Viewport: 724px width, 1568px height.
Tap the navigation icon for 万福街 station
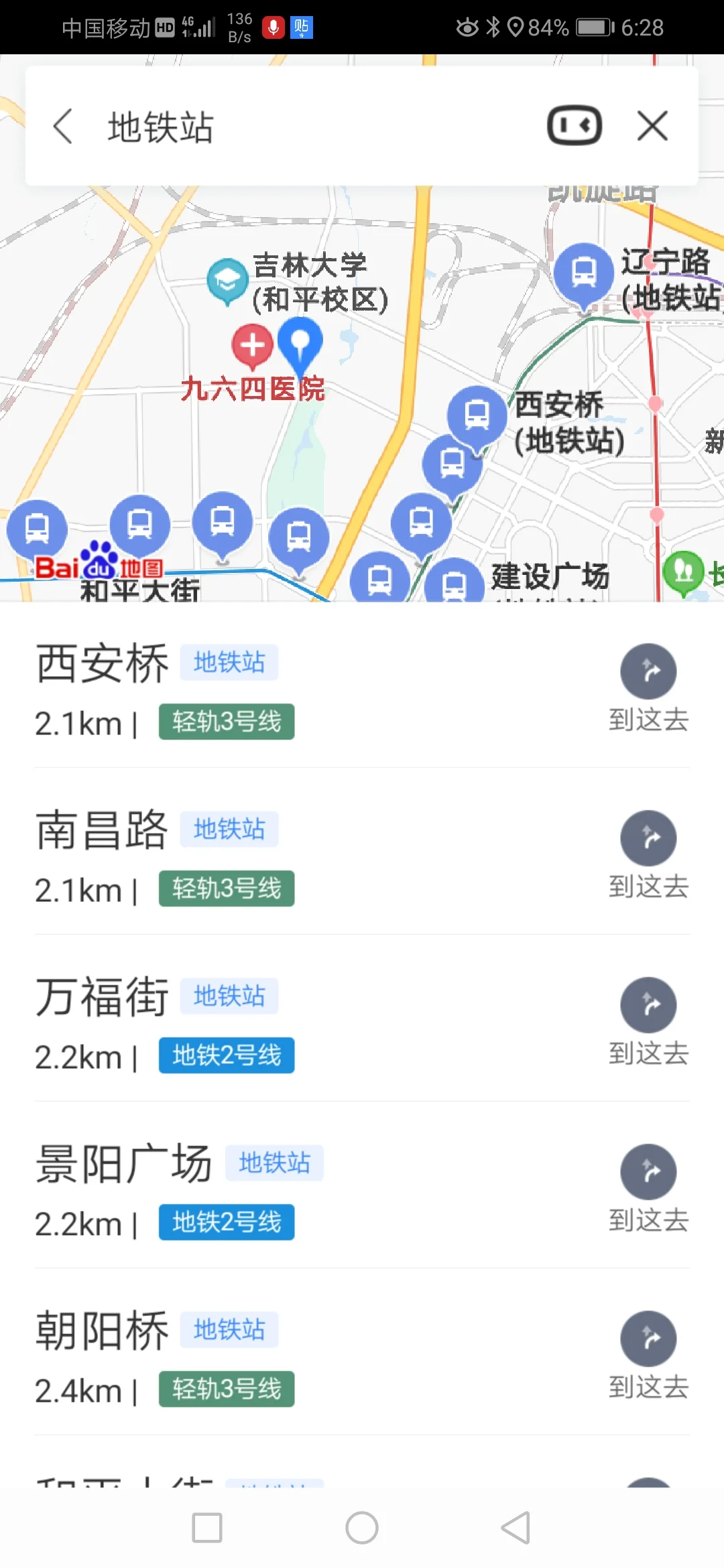click(x=648, y=1005)
